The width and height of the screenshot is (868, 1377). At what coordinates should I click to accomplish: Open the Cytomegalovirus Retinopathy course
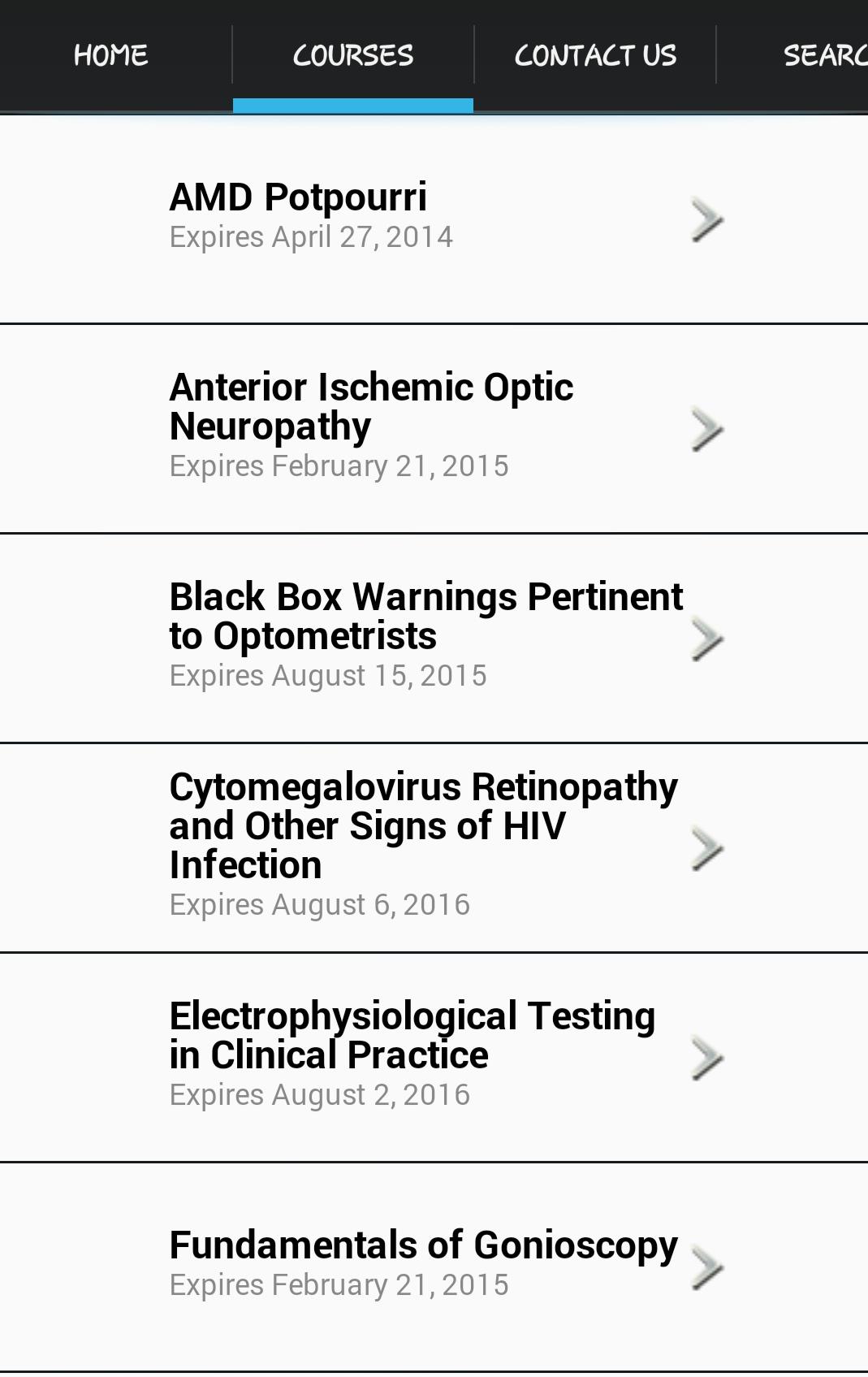pyautogui.click(x=434, y=847)
